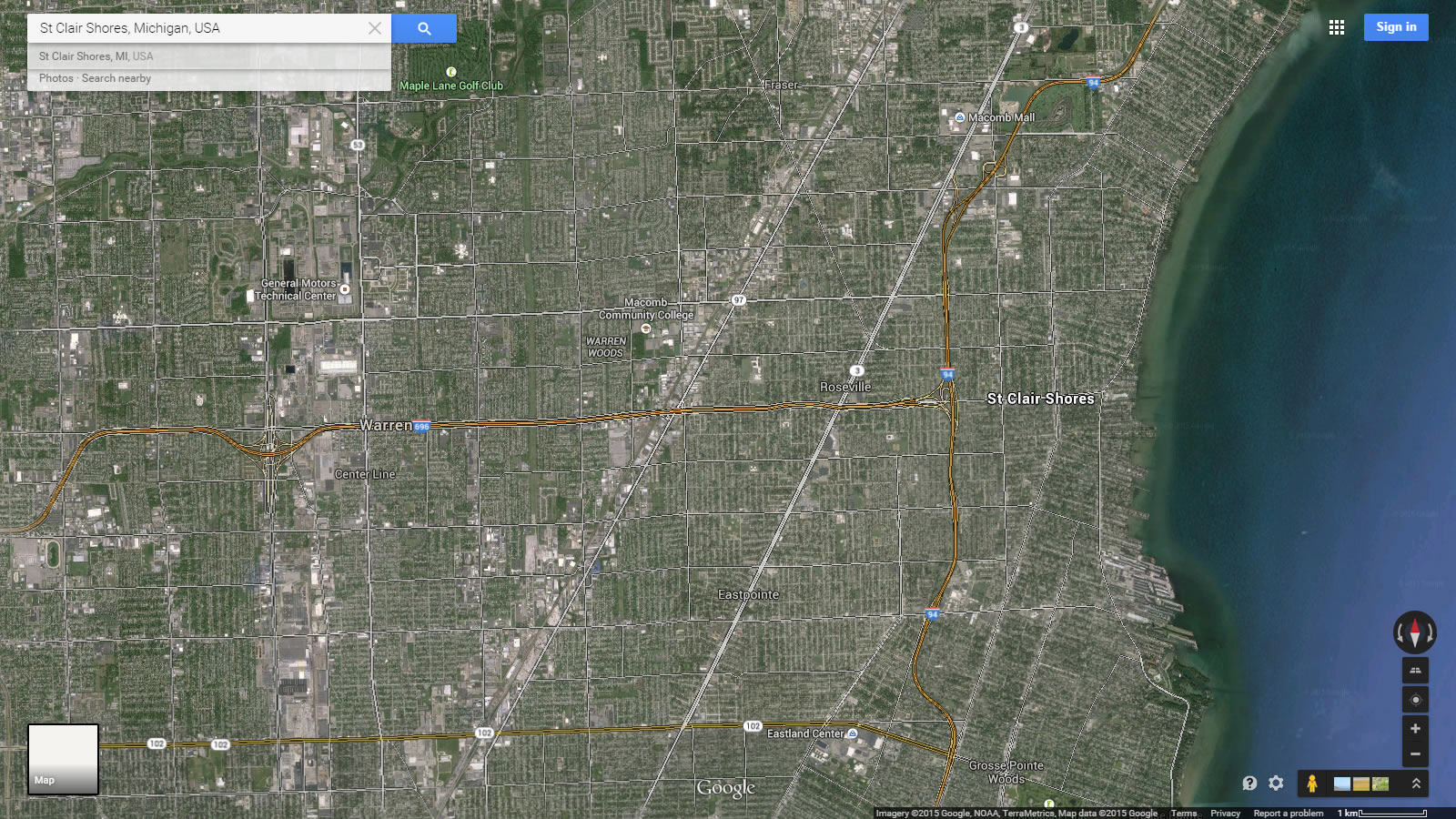Open the help question mark
Viewport: 1456px width, 819px height.
(x=1249, y=783)
